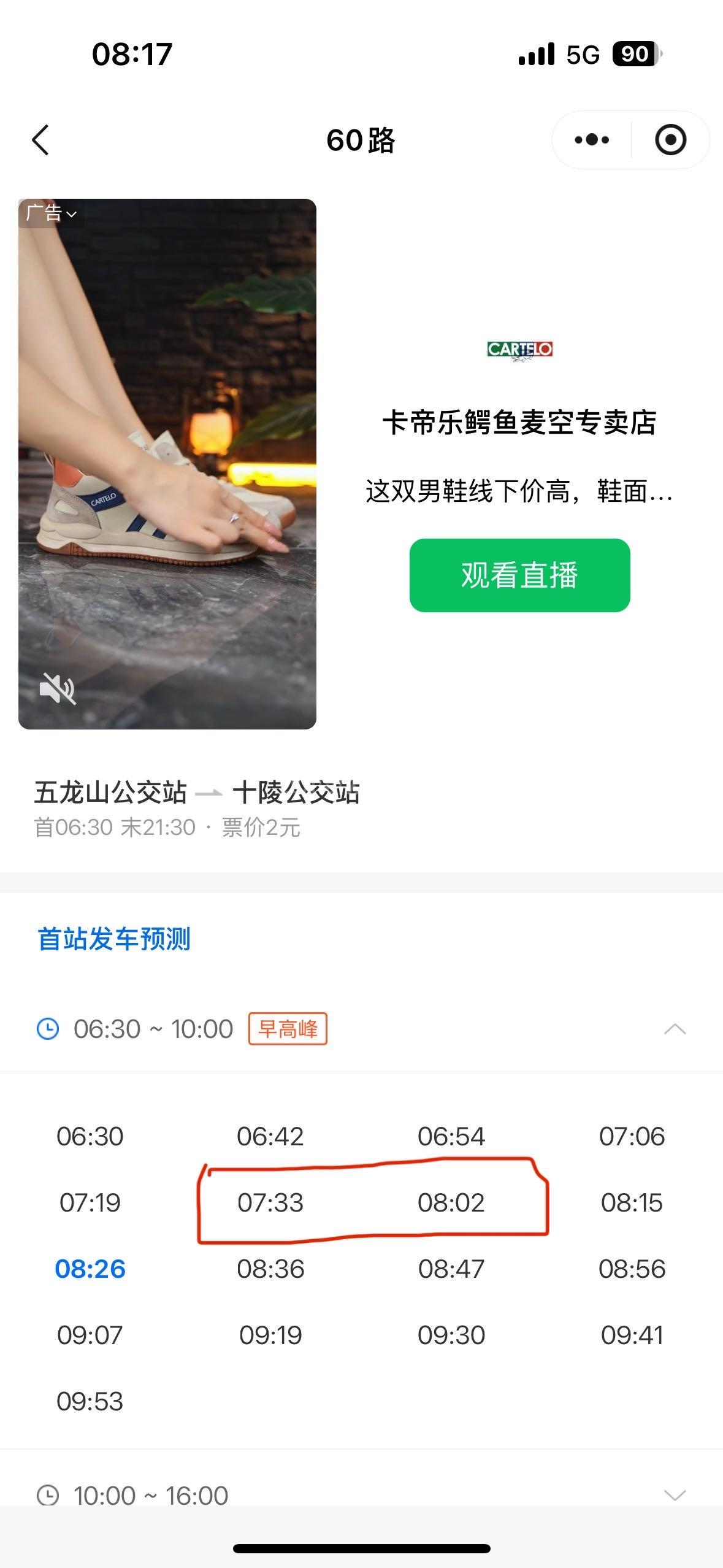The width and height of the screenshot is (723, 1568).
Task: Unmute the ad video sound
Action: [x=57, y=688]
